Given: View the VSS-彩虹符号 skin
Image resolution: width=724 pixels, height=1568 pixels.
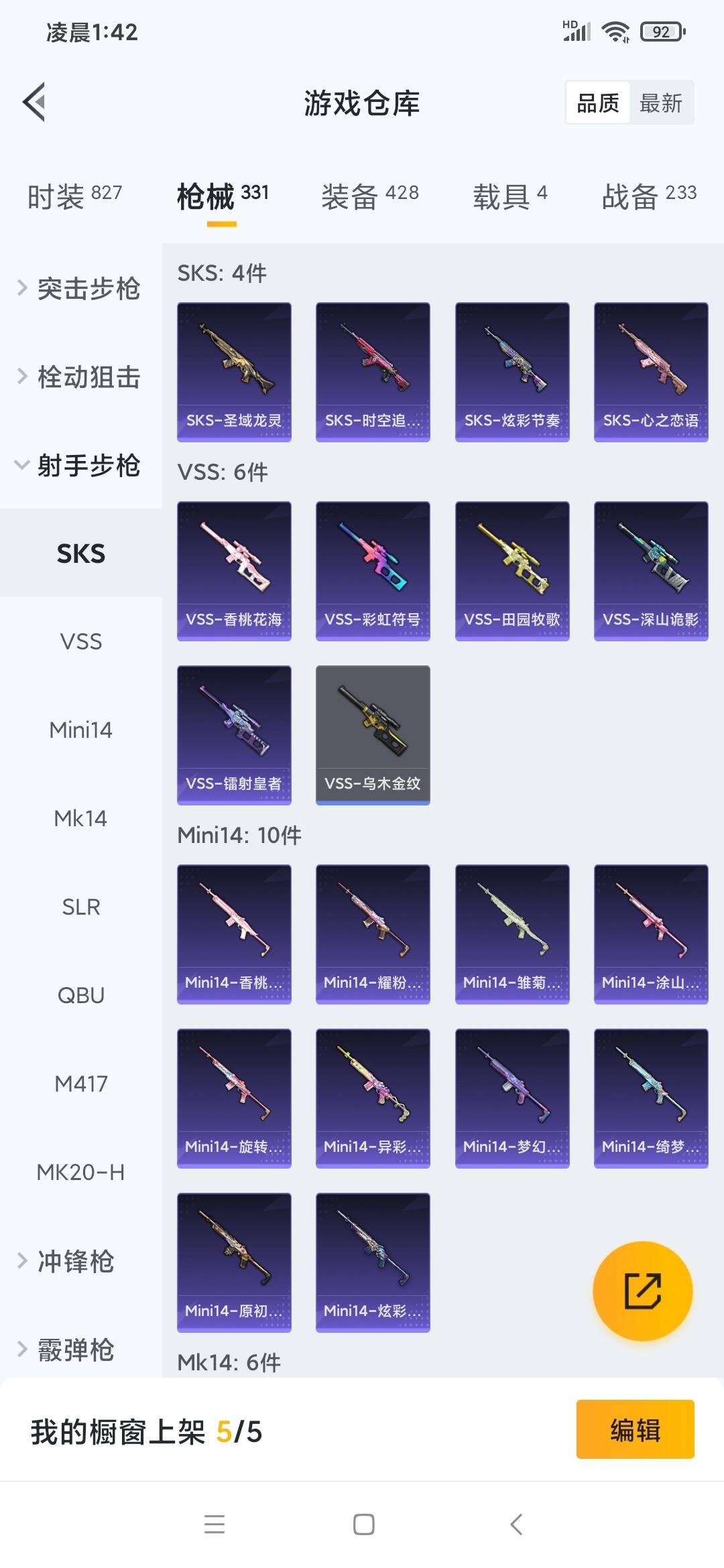Looking at the screenshot, I should pyautogui.click(x=373, y=571).
